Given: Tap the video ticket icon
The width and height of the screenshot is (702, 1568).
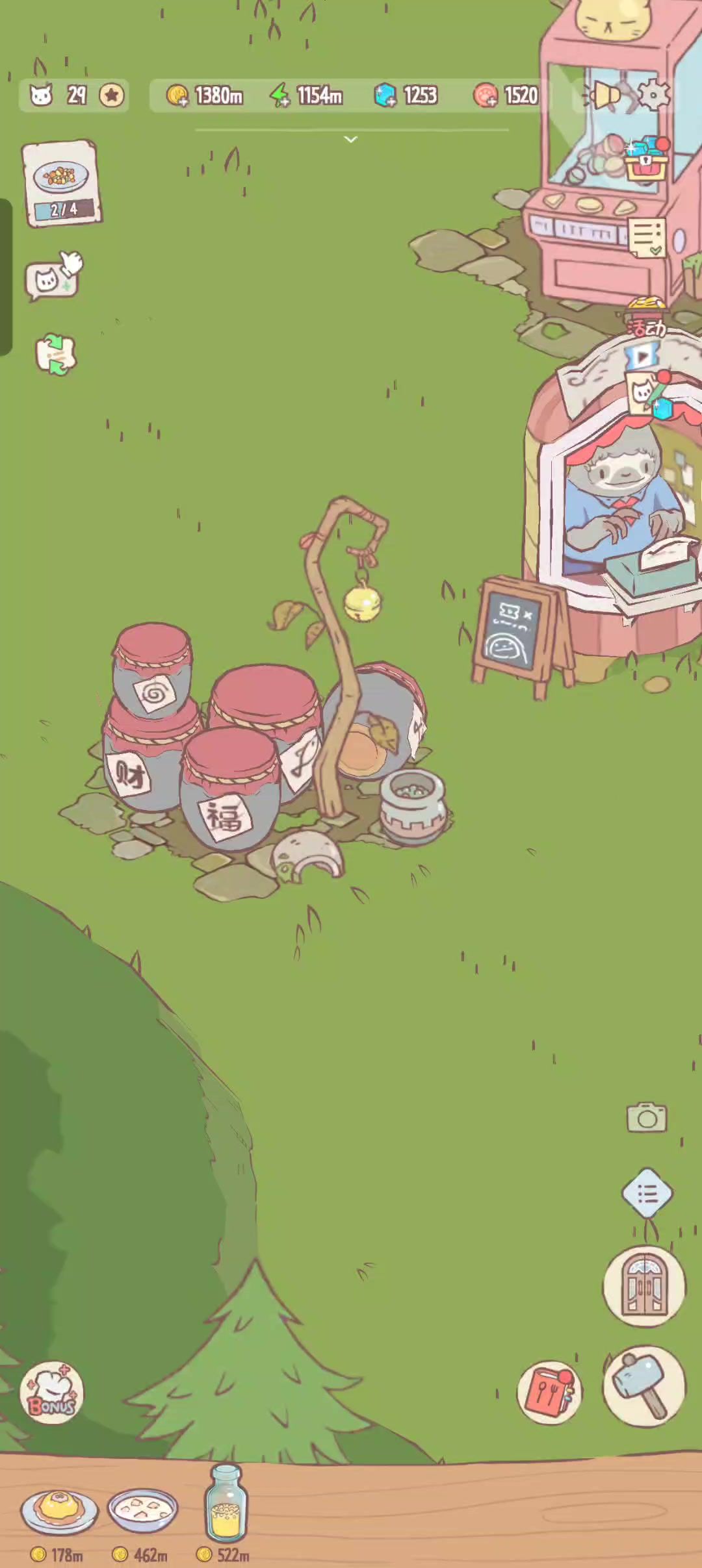Looking at the screenshot, I should click(642, 355).
